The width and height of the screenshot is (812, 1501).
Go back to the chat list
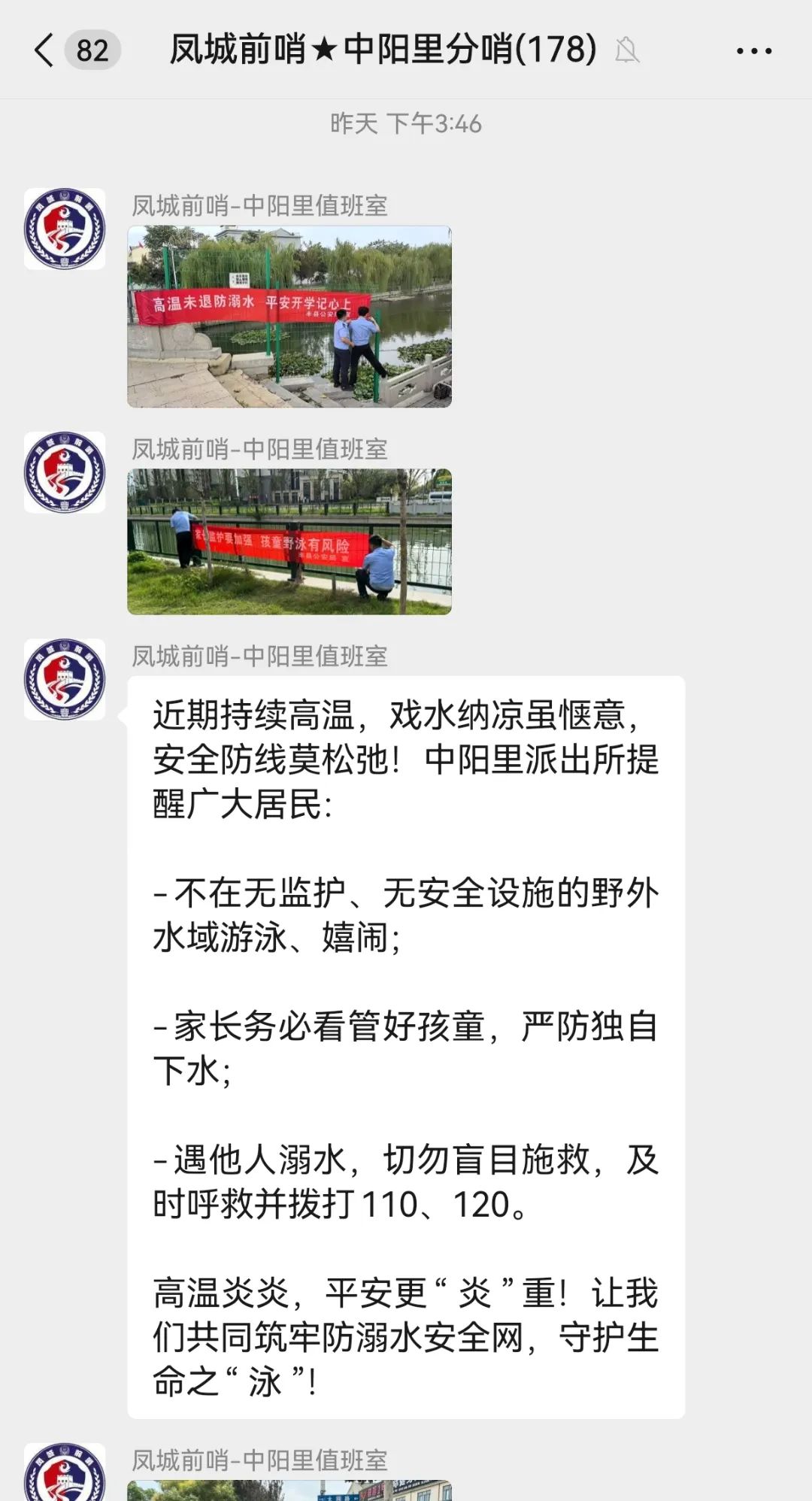coord(45,50)
